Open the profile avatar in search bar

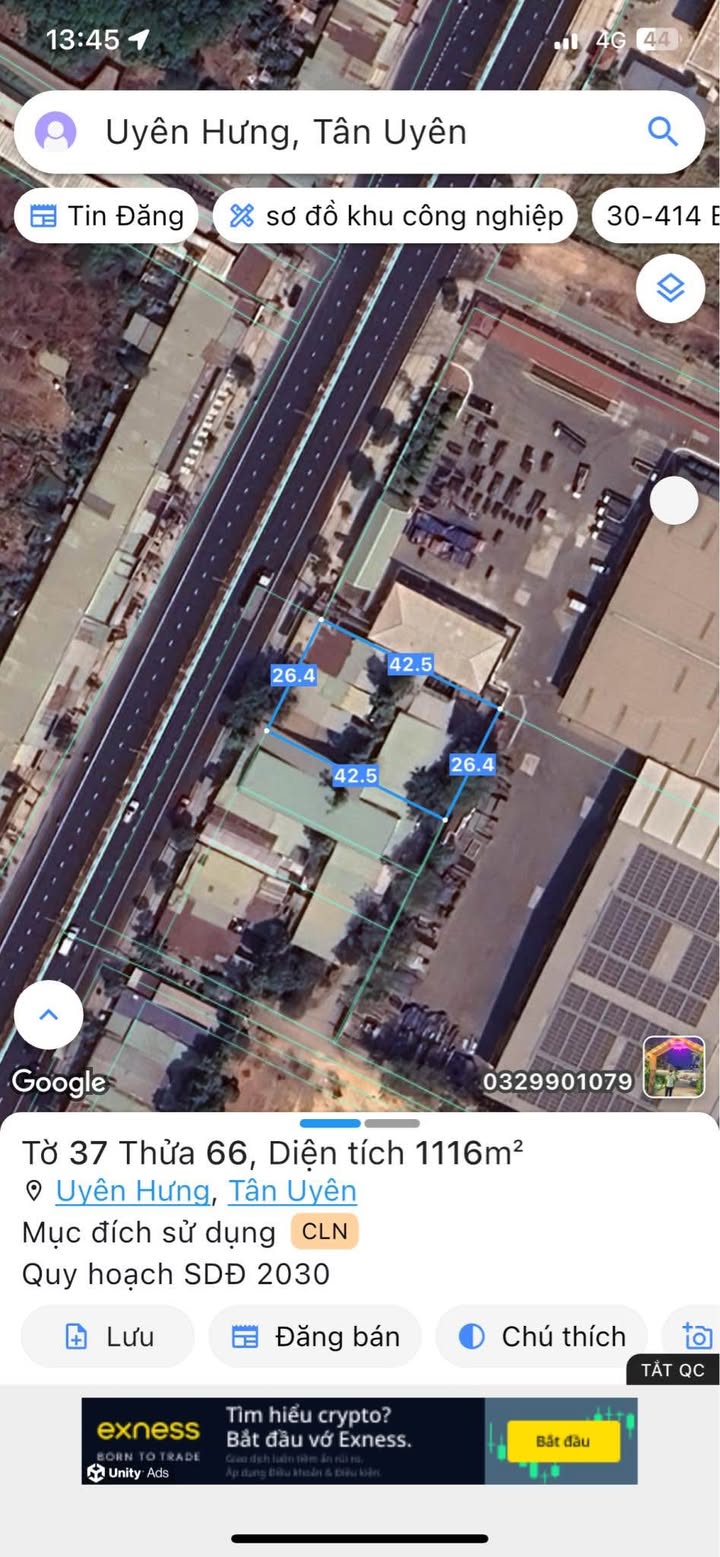pyautogui.click(x=56, y=132)
